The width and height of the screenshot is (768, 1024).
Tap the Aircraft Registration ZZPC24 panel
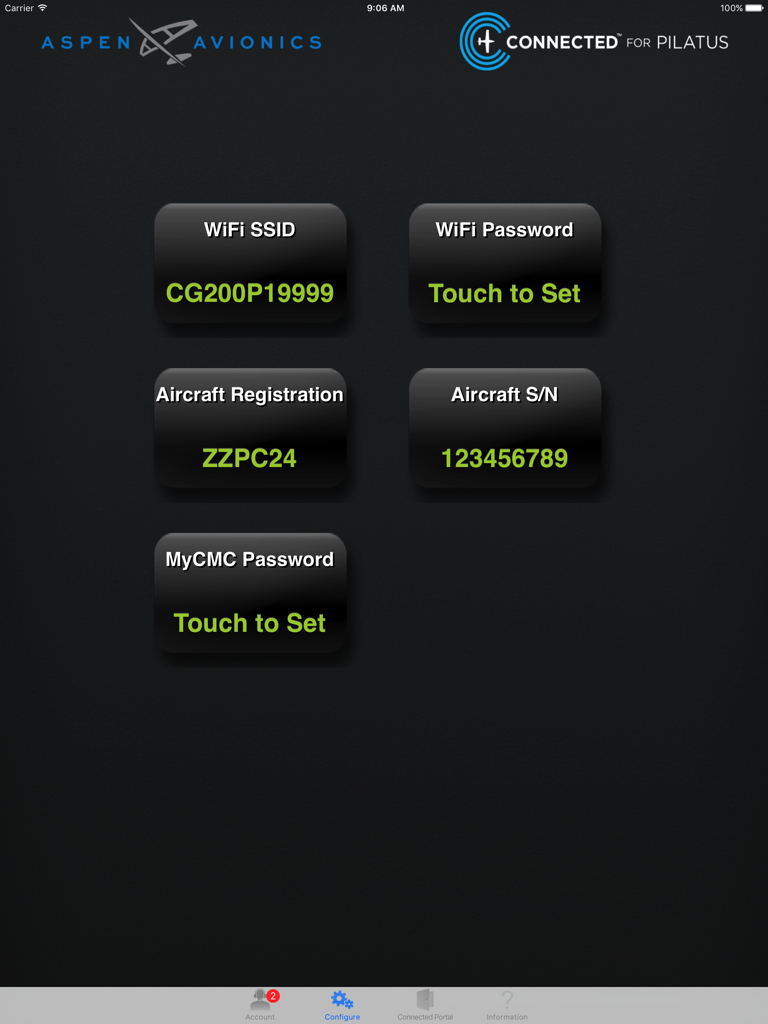[250, 430]
